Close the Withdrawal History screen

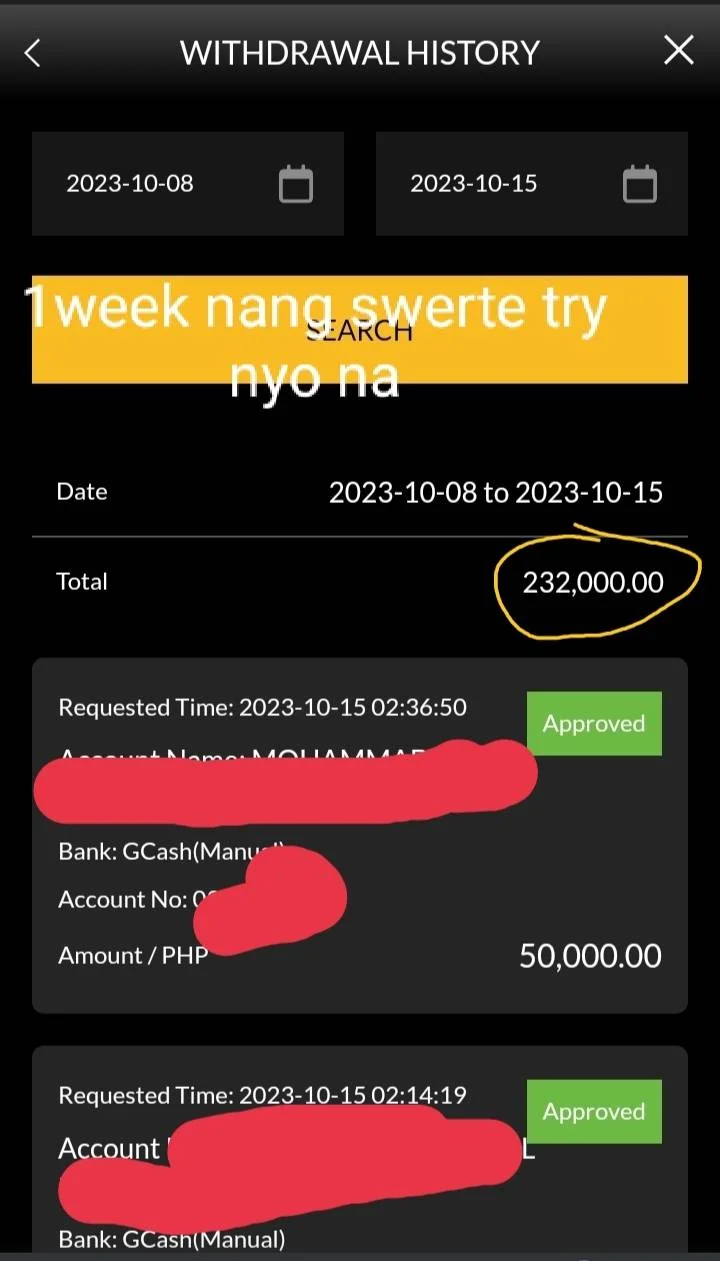679,50
